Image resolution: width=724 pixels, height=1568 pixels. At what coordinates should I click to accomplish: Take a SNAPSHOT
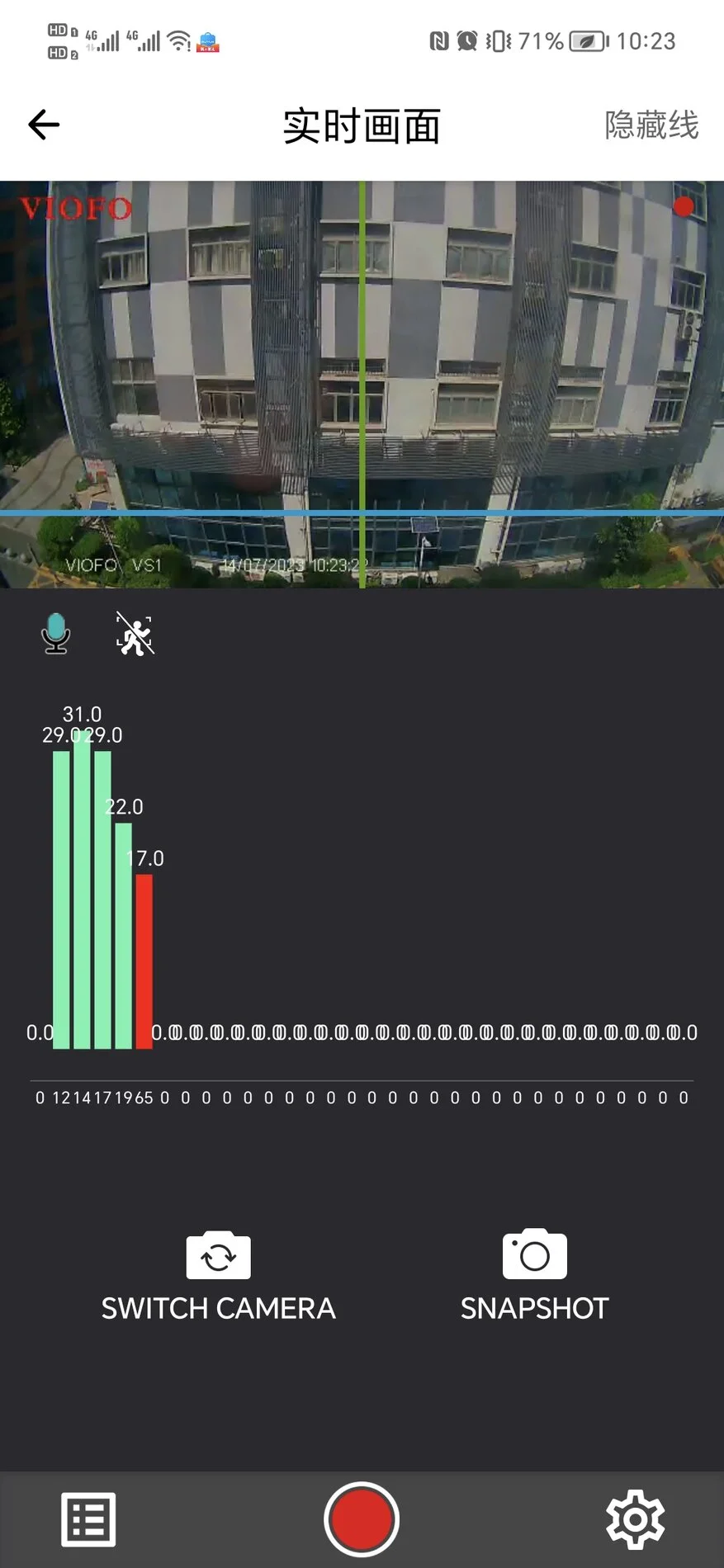pos(534,1276)
